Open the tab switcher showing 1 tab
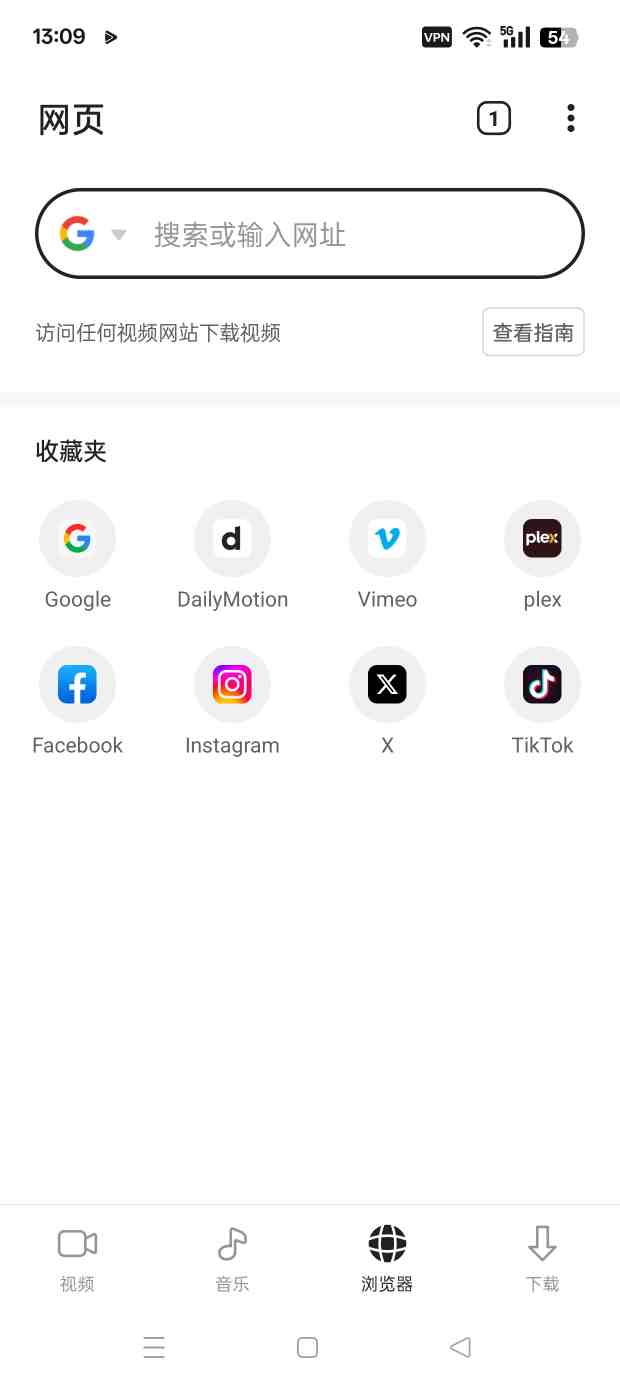 (493, 118)
